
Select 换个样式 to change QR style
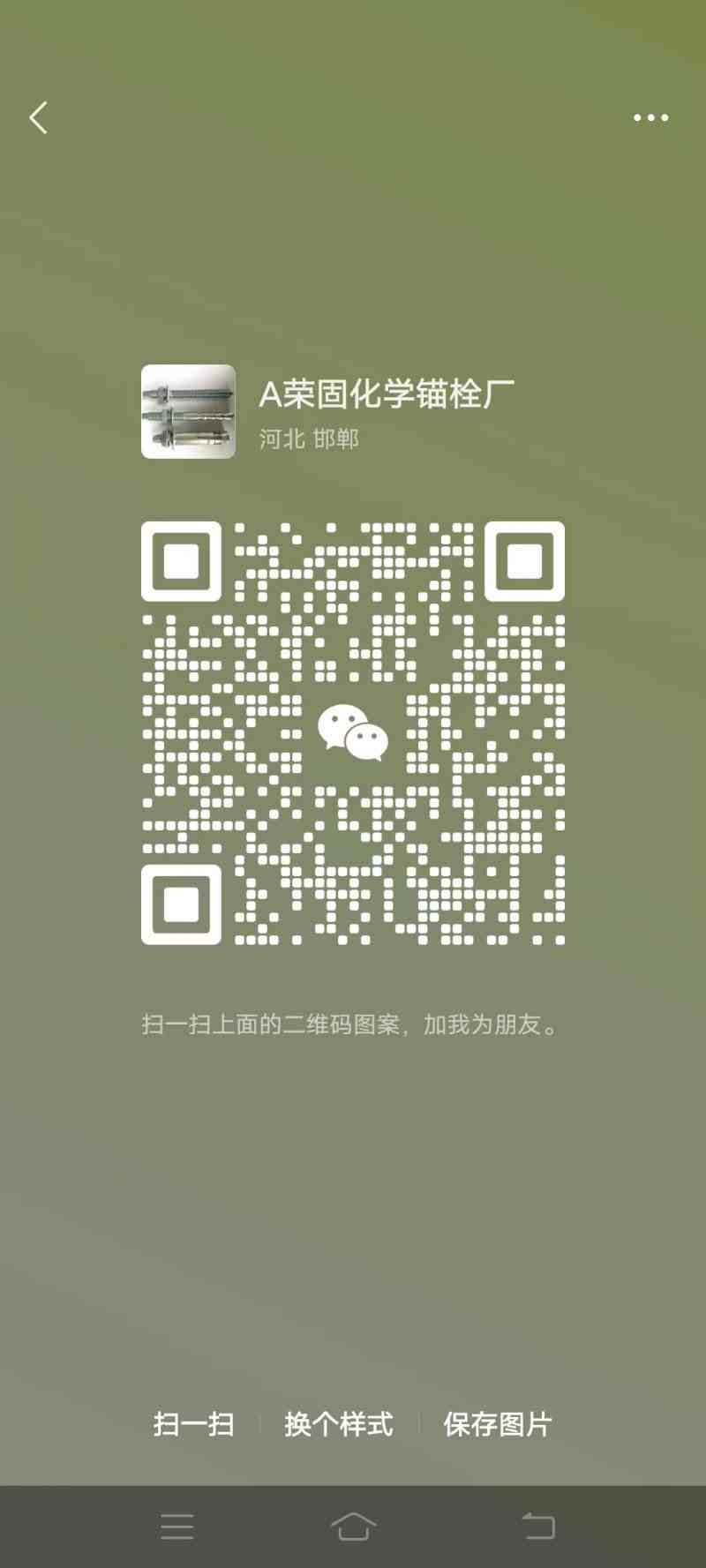tap(339, 1423)
